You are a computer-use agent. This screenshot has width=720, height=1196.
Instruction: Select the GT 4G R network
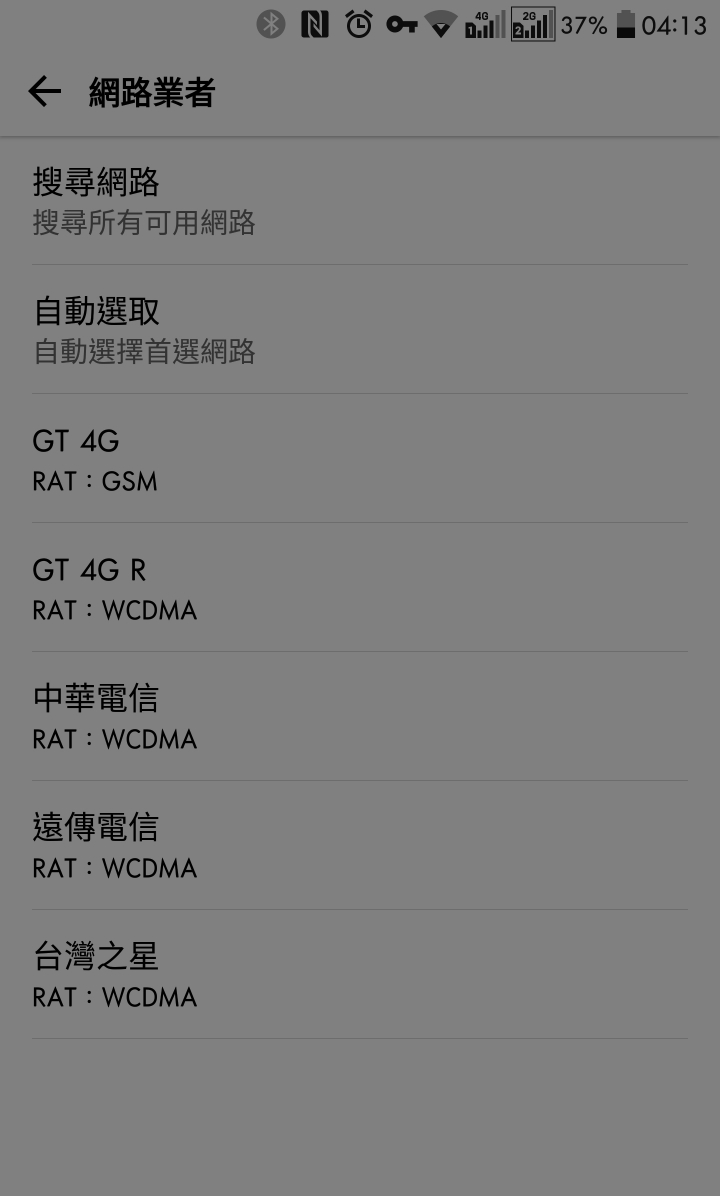click(x=360, y=587)
